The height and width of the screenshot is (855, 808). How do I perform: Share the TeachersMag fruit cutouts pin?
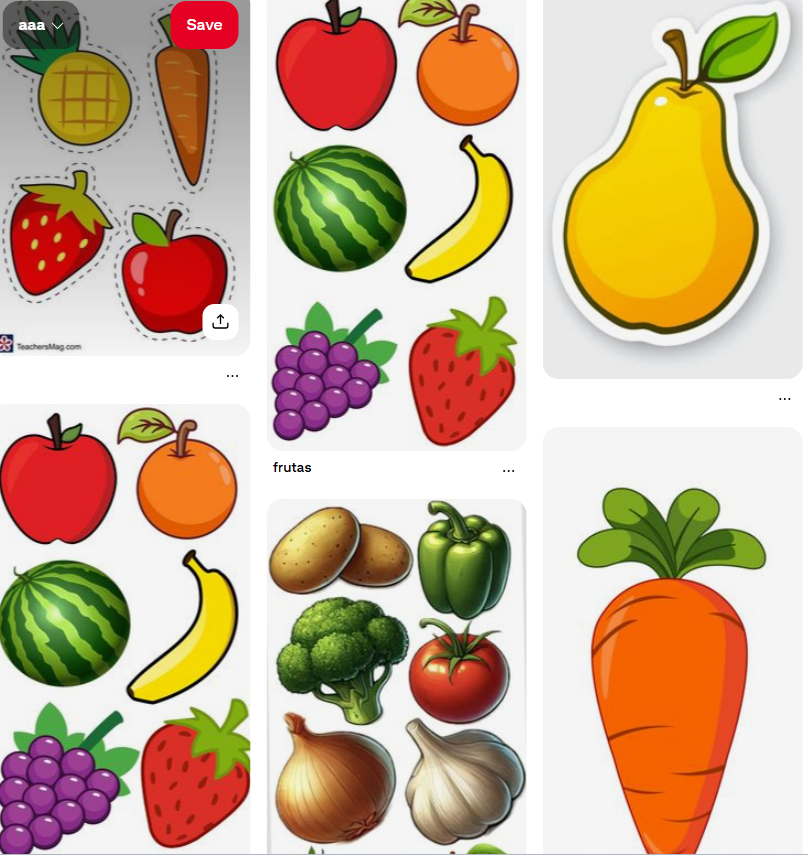(220, 321)
